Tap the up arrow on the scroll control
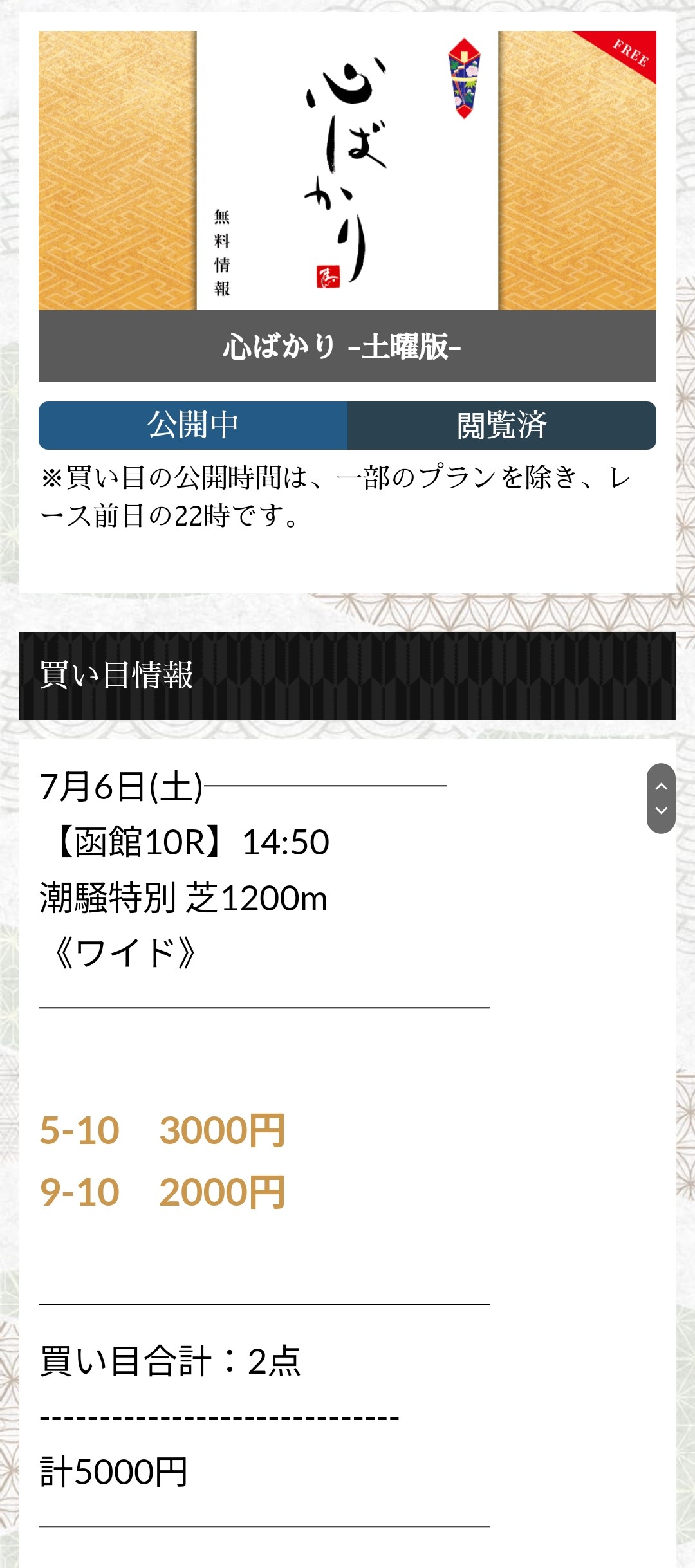695x1568 pixels. tap(661, 786)
